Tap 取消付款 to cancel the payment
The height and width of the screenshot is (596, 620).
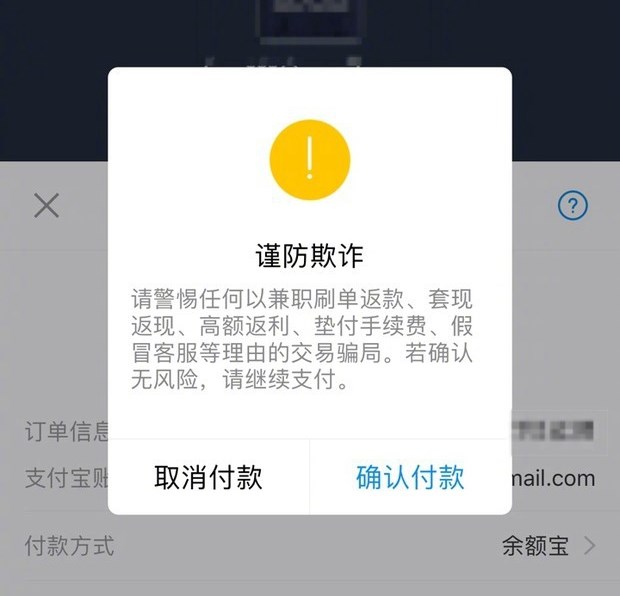(208, 477)
